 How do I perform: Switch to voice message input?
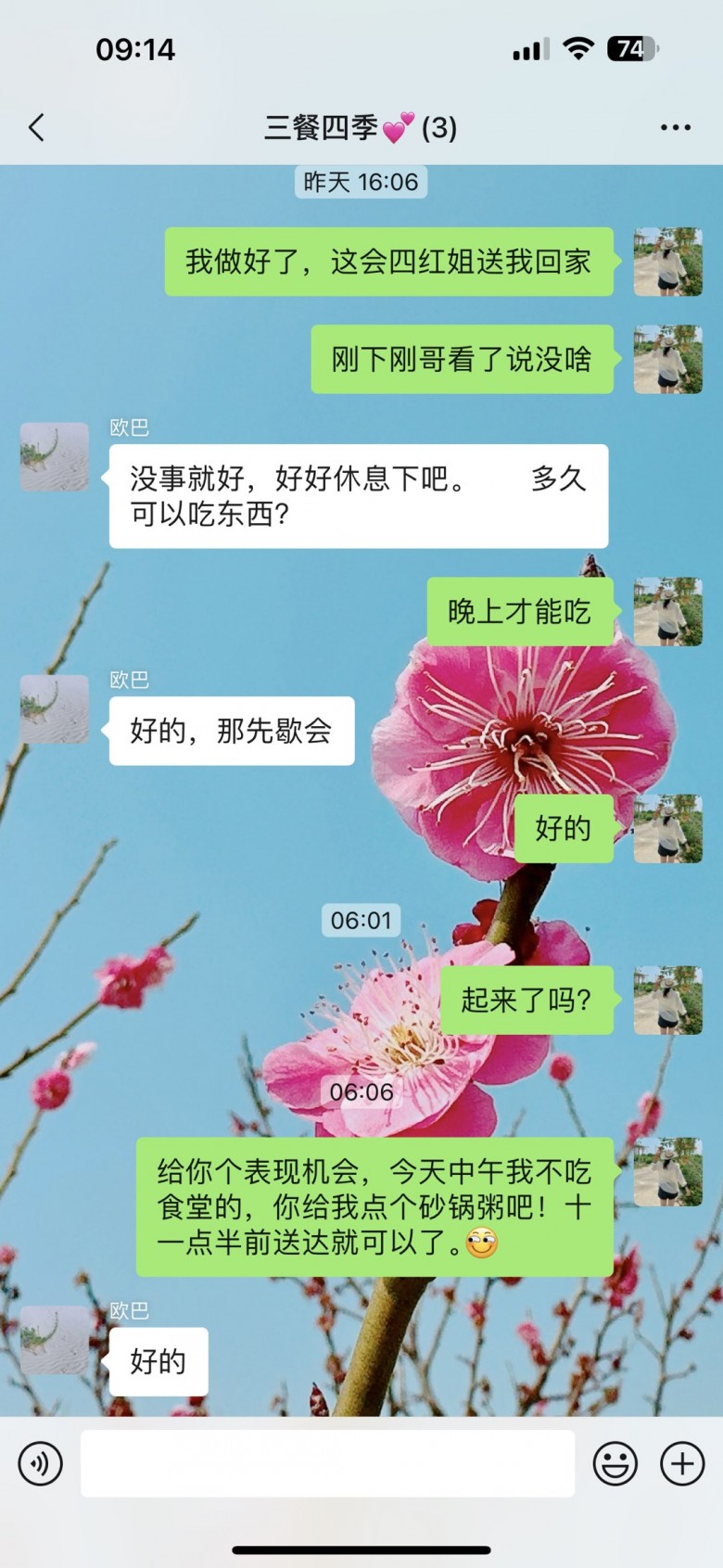click(41, 1464)
